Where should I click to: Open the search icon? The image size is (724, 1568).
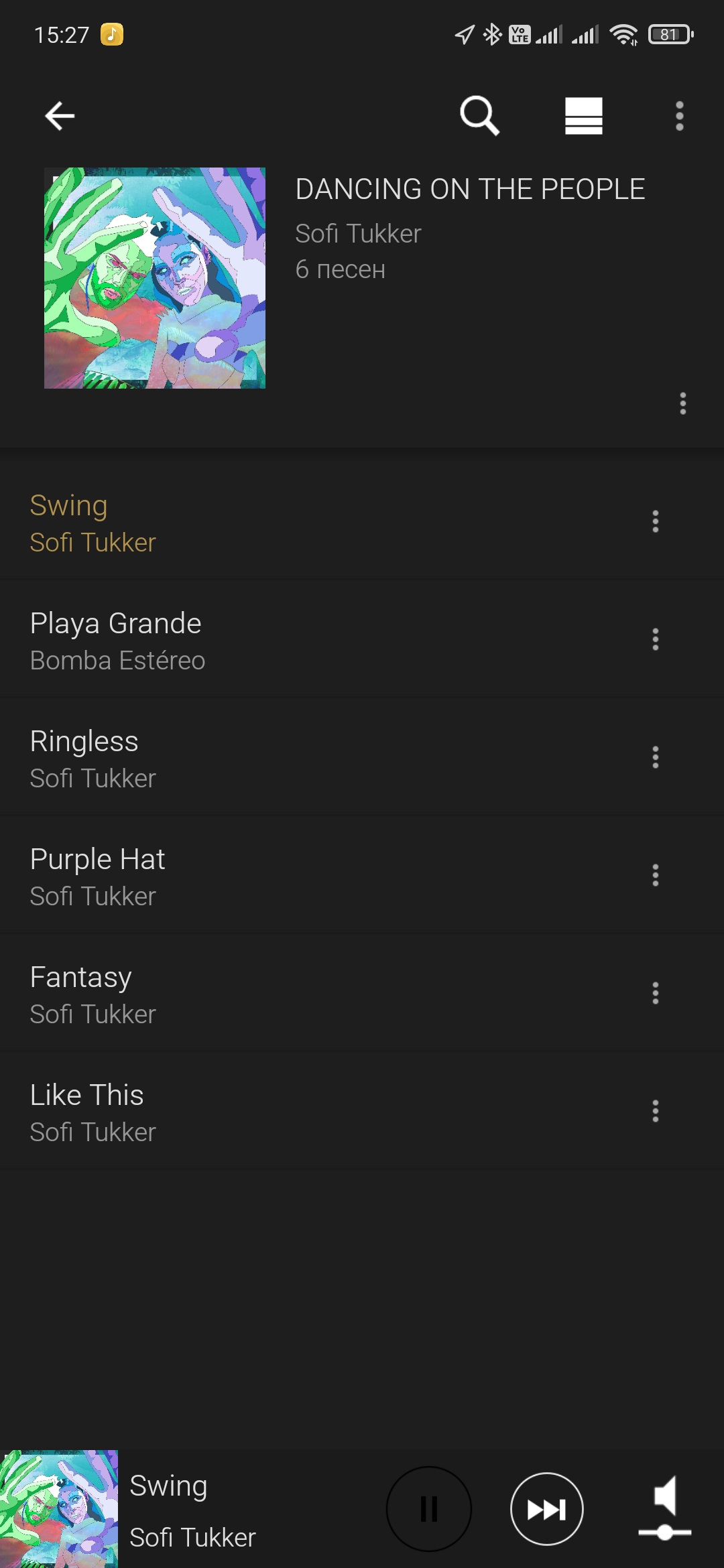coord(479,116)
